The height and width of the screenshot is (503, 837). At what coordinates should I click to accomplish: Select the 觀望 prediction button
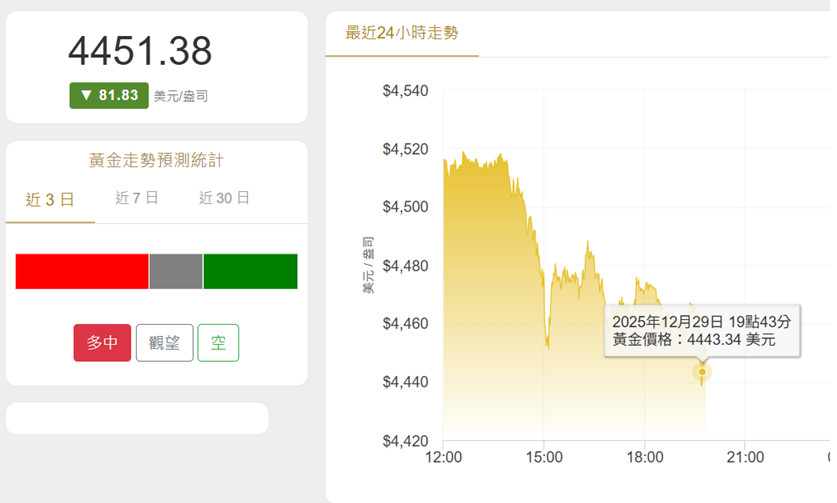pos(164,343)
